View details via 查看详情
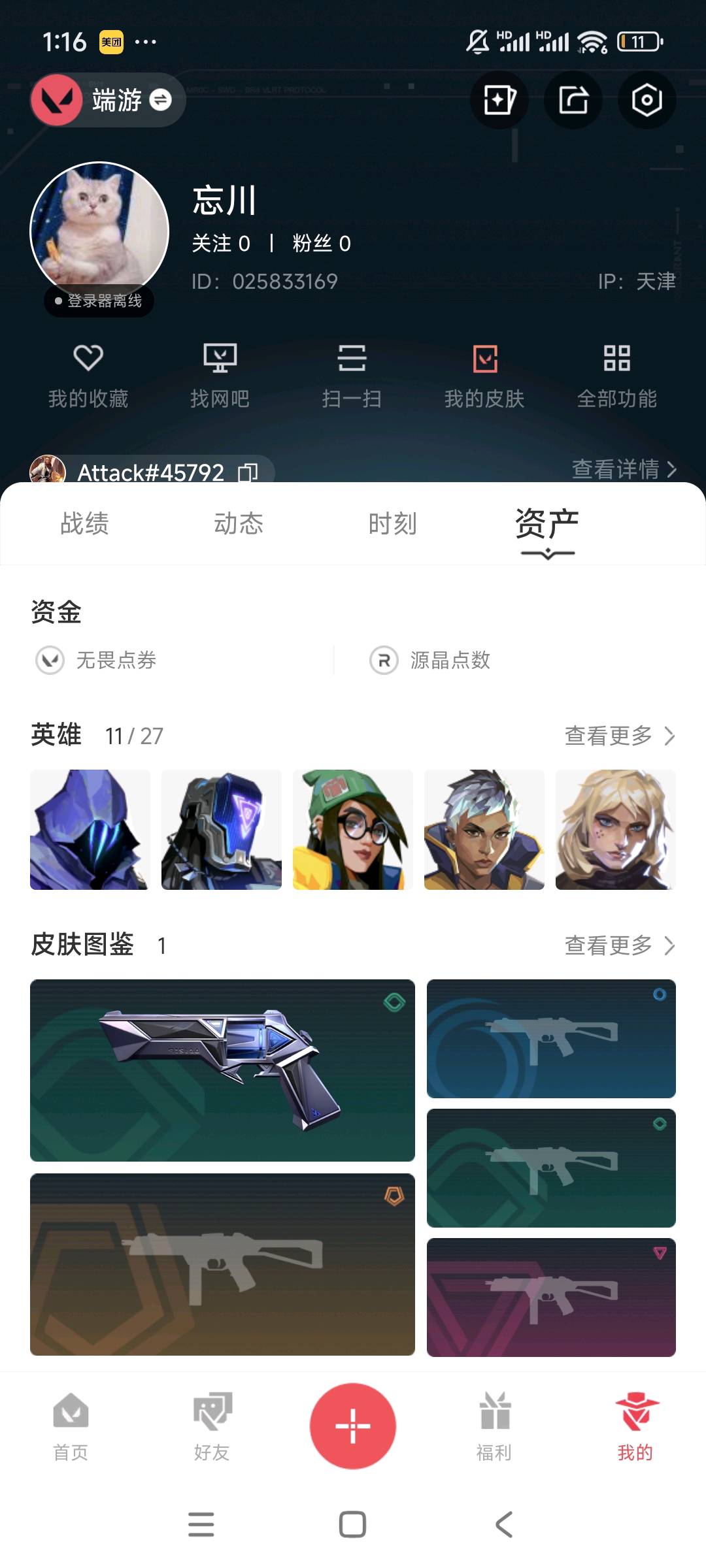This screenshot has height=1568, width=706. (x=624, y=468)
